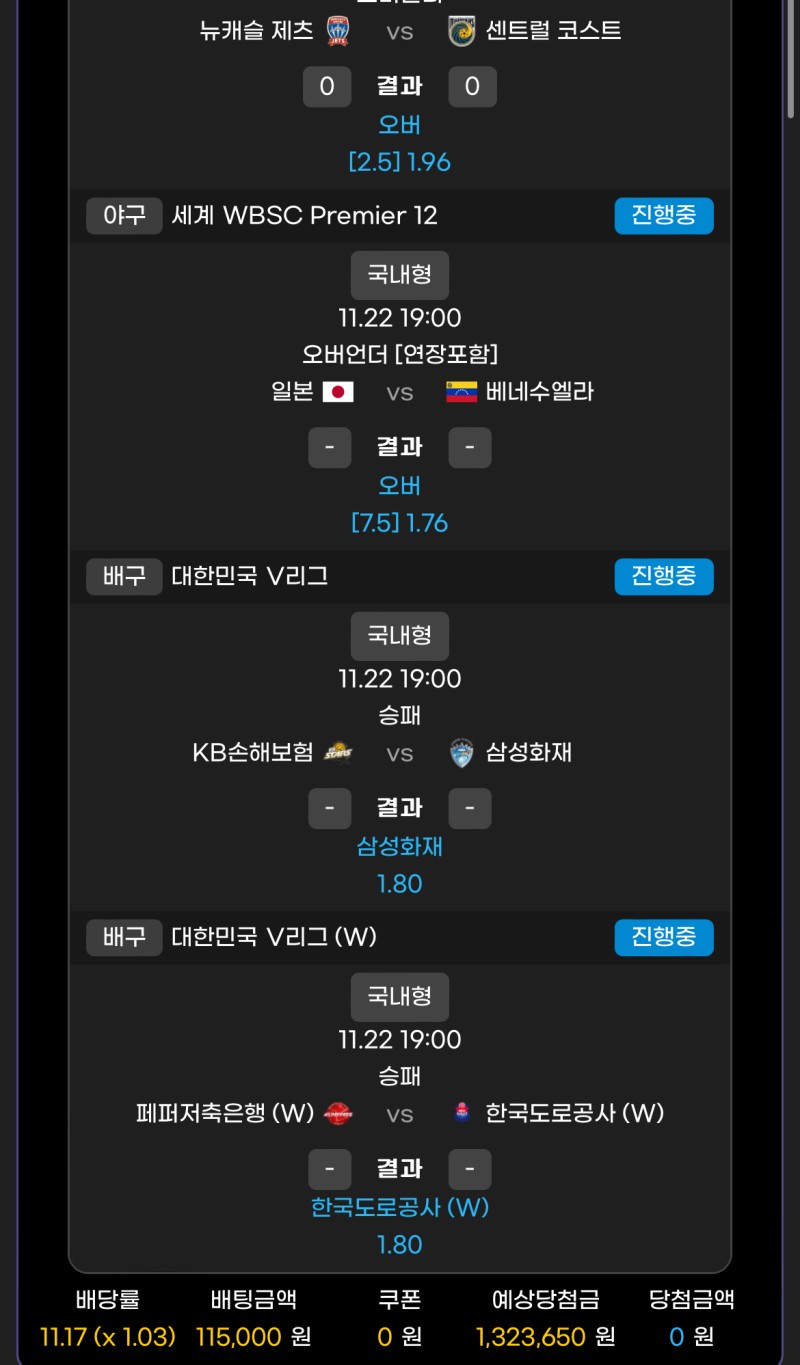The width and height of the screenshot is (800, 1365).
Task: Select the 국내형 chip for KB손해보험 vs 삼성화재
Action: 399,636
